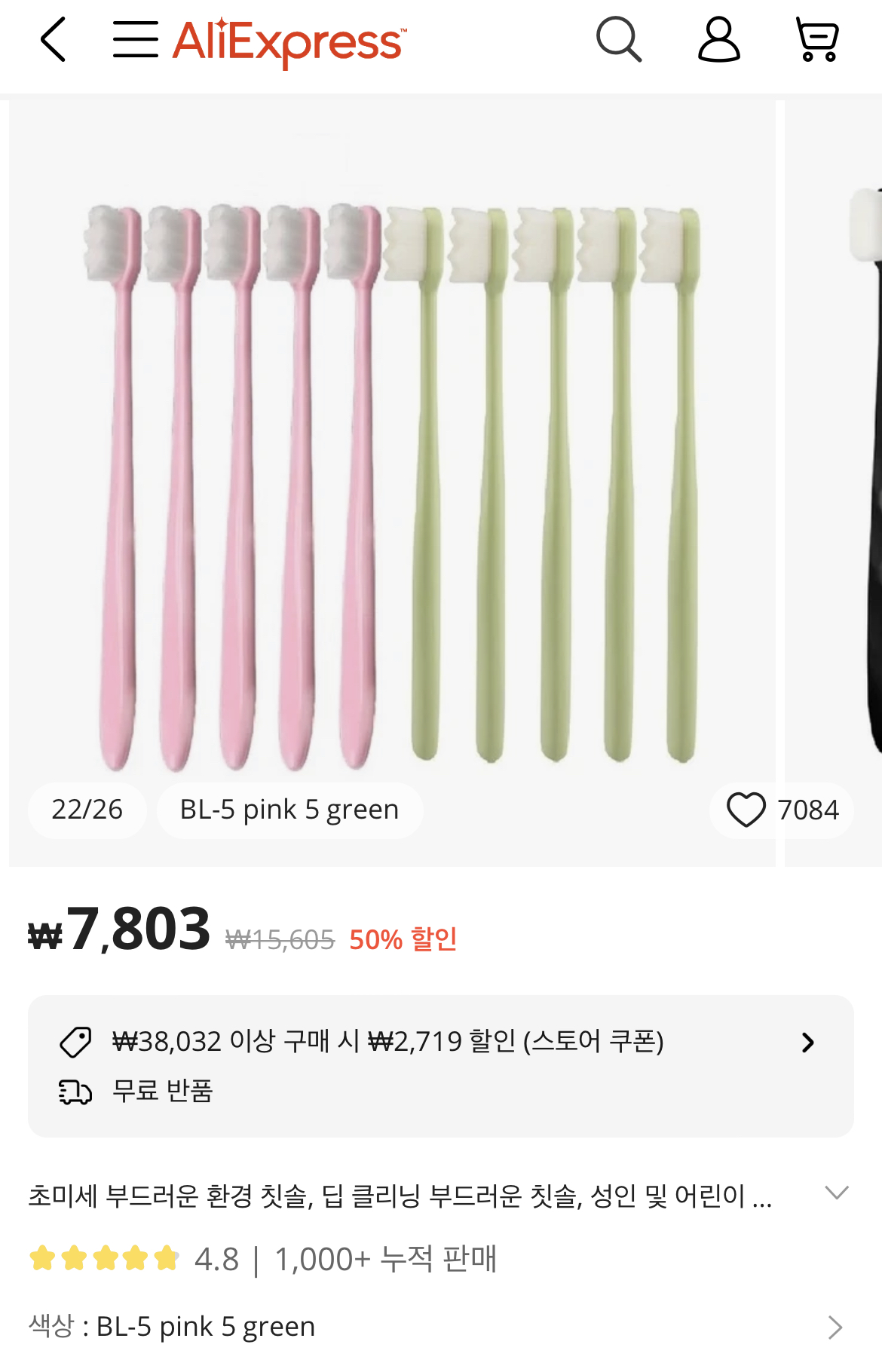Open the hamburger menu
Screen dimensions: 882x1372
click(136, 40)
